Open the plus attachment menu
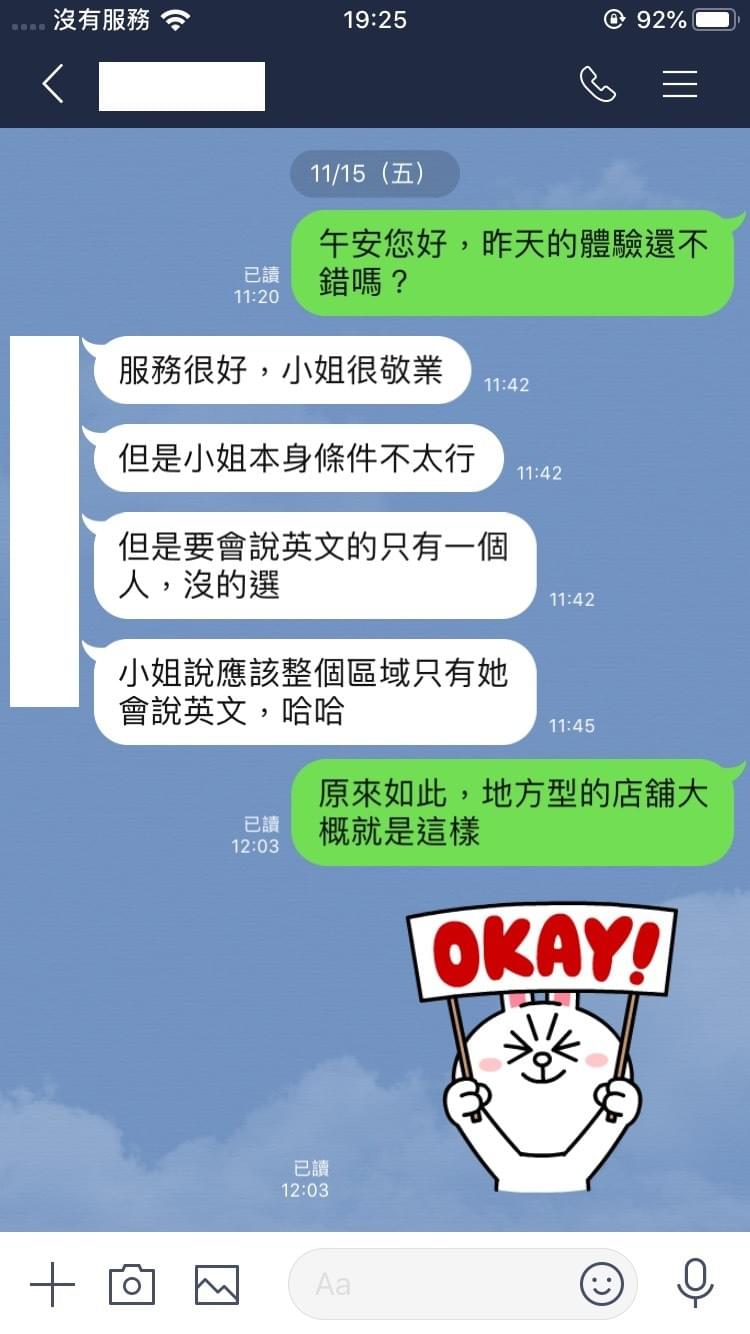This screenshot has height=1334, width=750. [x=52, y=1284]
